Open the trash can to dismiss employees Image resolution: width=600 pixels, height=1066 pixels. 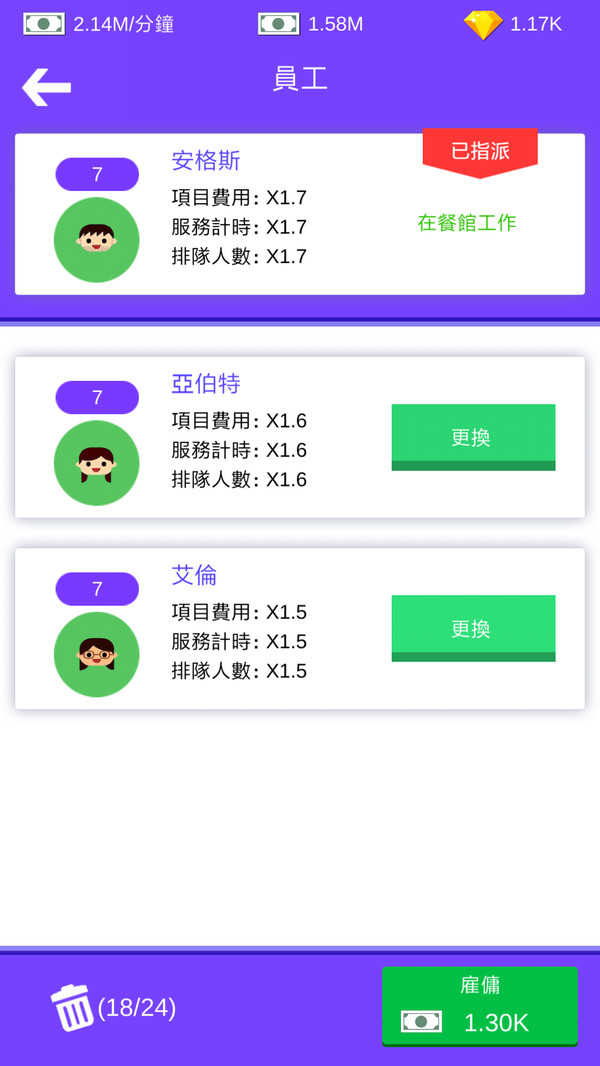pos(72,1008)
